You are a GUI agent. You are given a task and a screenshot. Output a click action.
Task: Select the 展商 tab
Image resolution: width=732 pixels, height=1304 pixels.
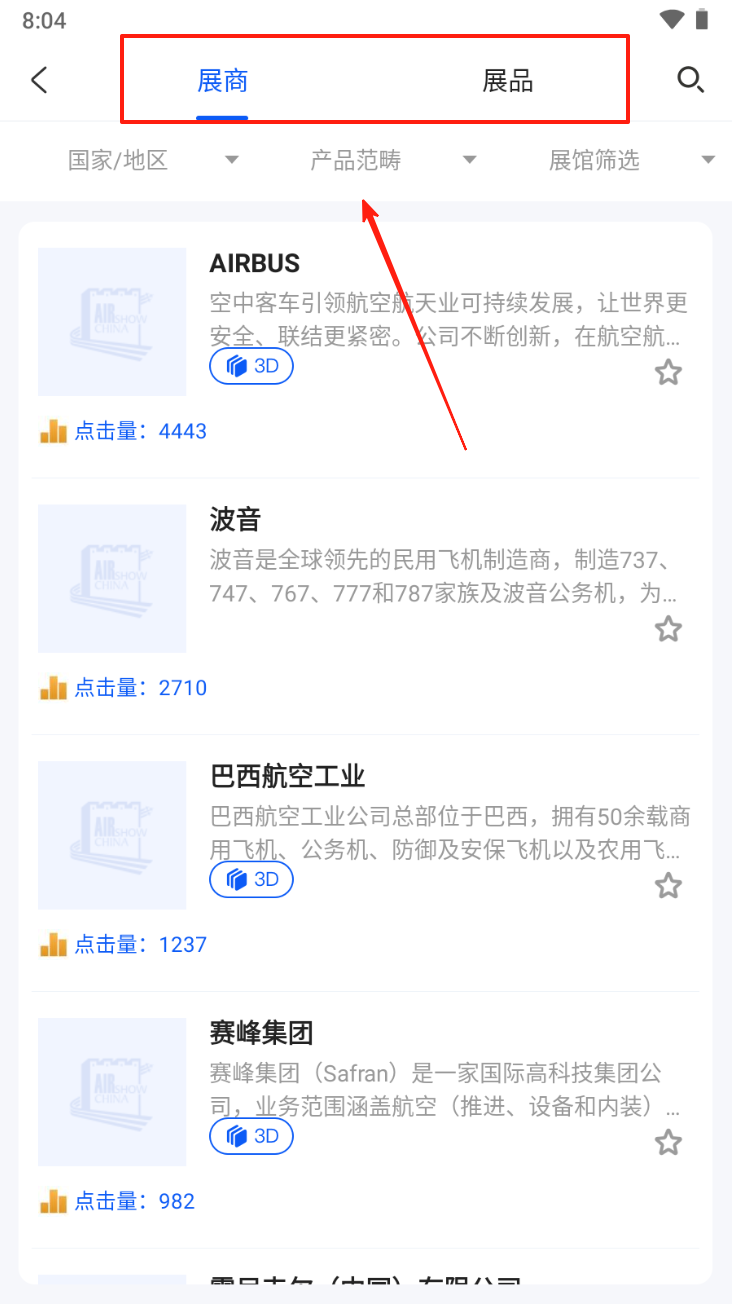tap(222, 81)
